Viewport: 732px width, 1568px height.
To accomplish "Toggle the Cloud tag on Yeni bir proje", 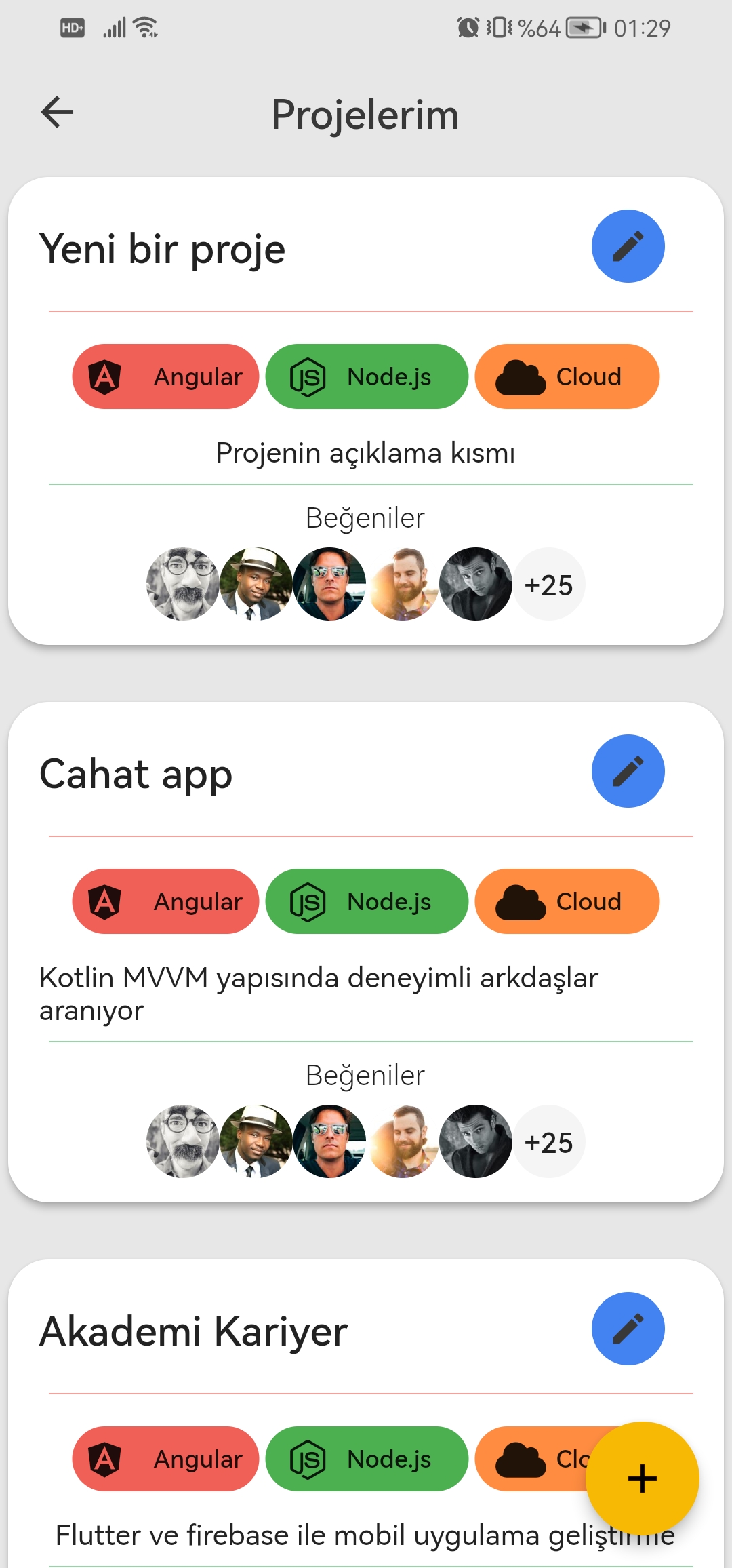I will click(567, 376).
